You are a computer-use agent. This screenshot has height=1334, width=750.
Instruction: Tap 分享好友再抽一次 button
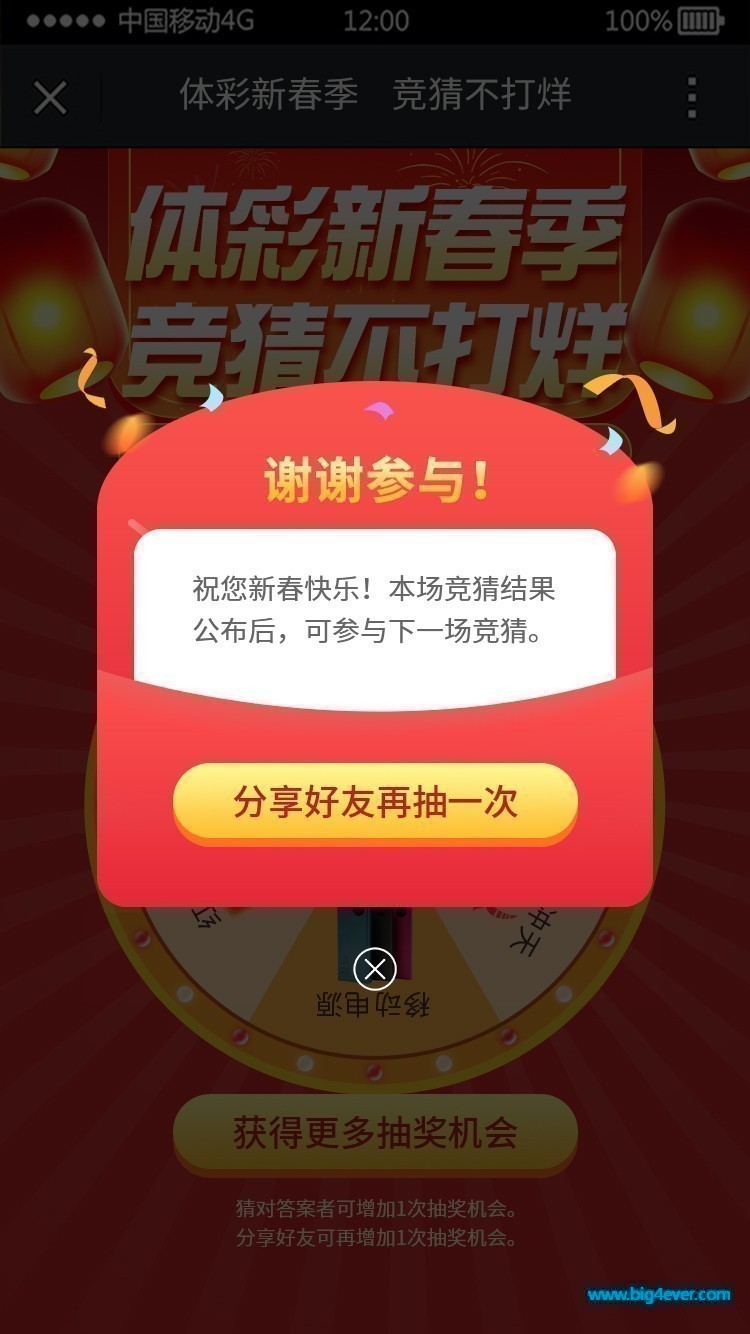coord(375,802)
